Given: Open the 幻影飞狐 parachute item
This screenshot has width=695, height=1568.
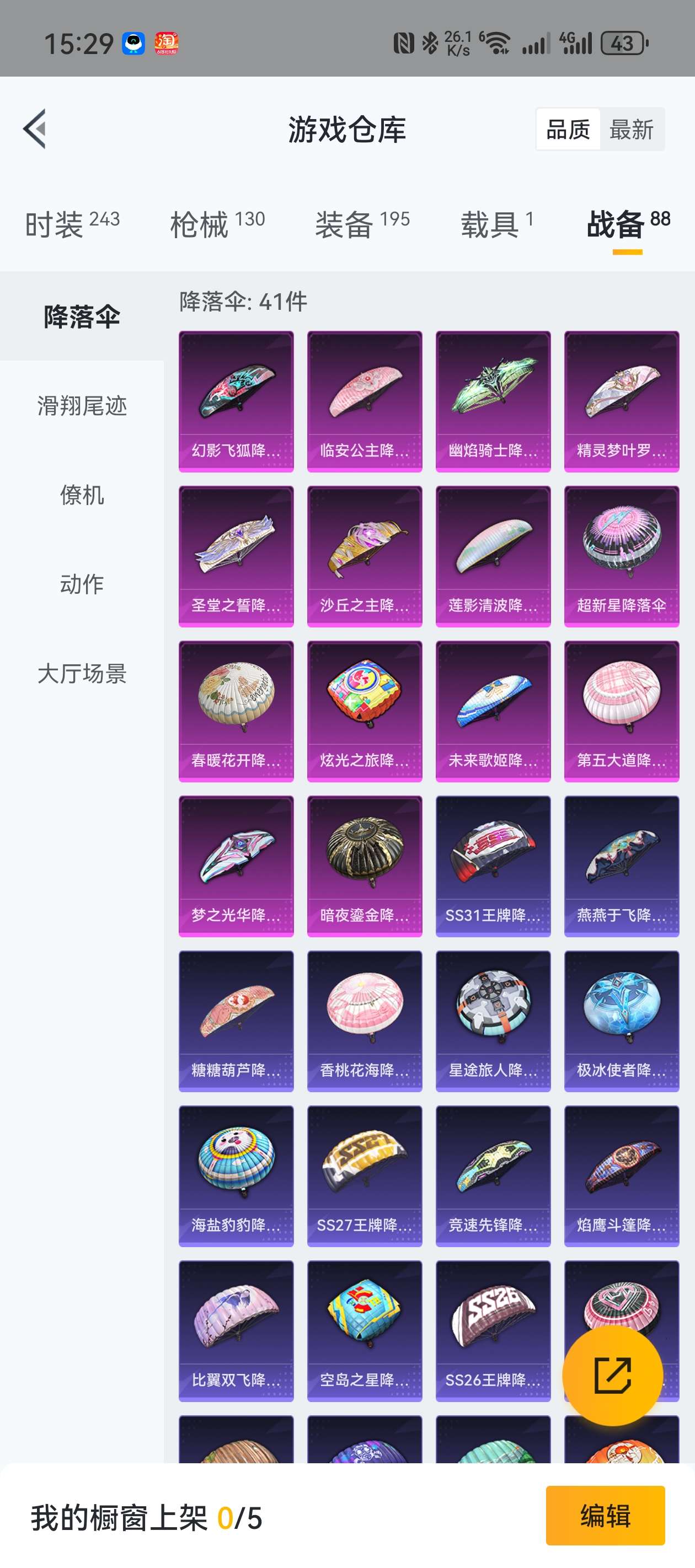Looking at the screenshot, I should (x=236, y=401).
